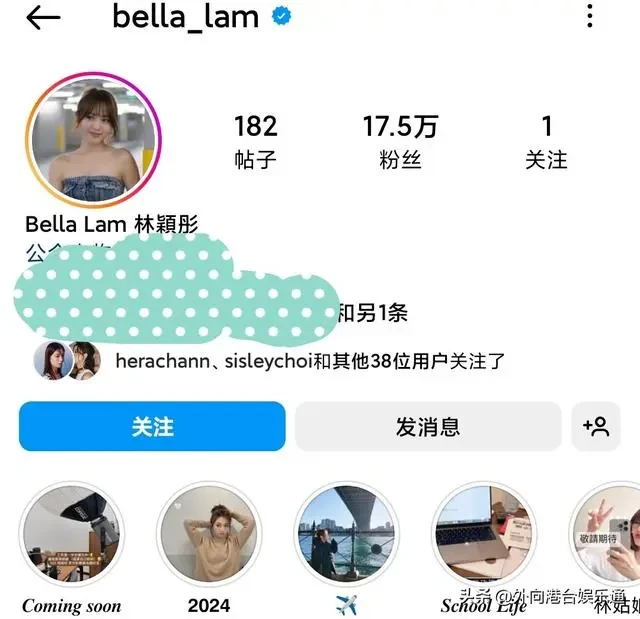Go back using the arrow icon
The height and width of the screenshot is (619, 640).
43,17
